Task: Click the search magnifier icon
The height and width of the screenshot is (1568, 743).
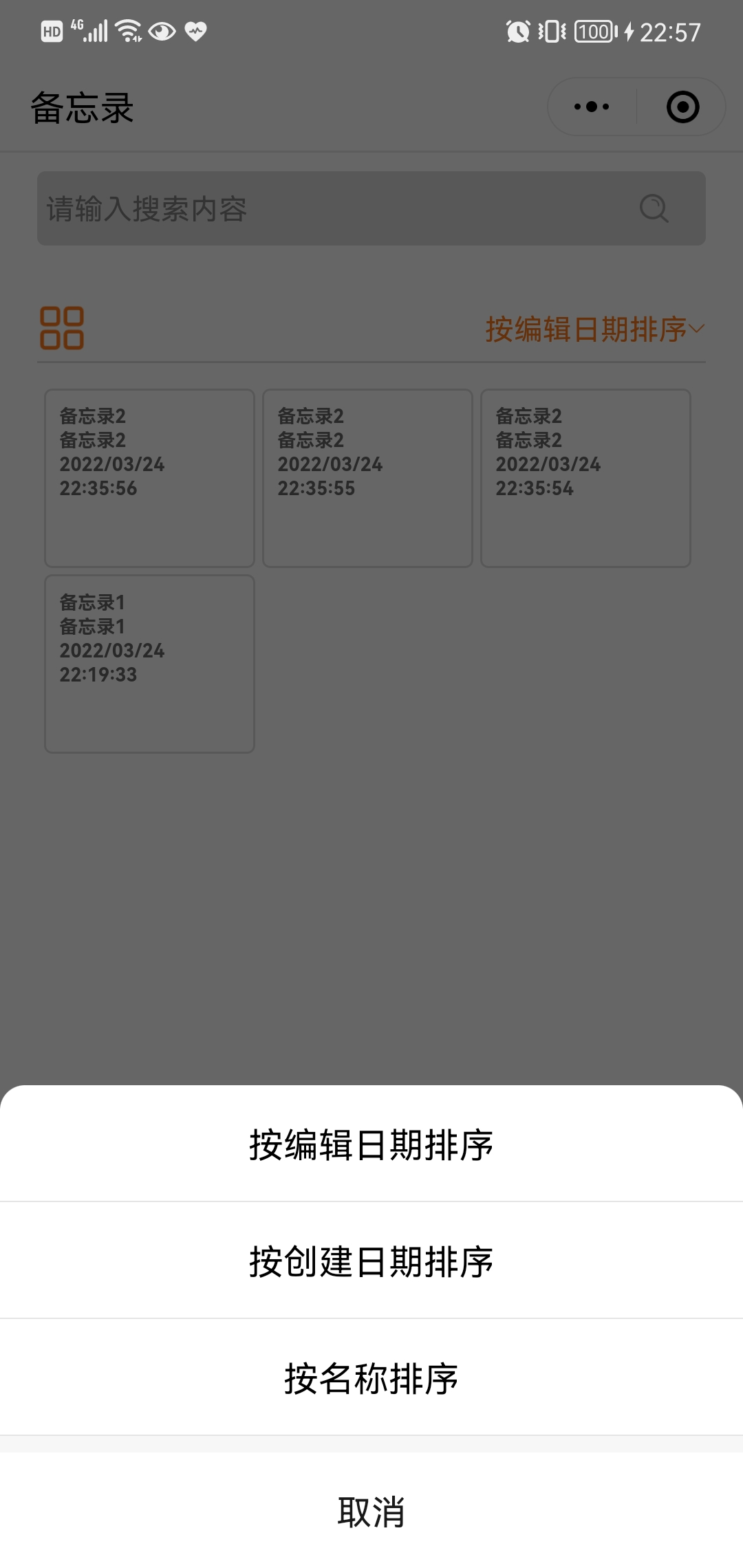Action: click(654, 208)
